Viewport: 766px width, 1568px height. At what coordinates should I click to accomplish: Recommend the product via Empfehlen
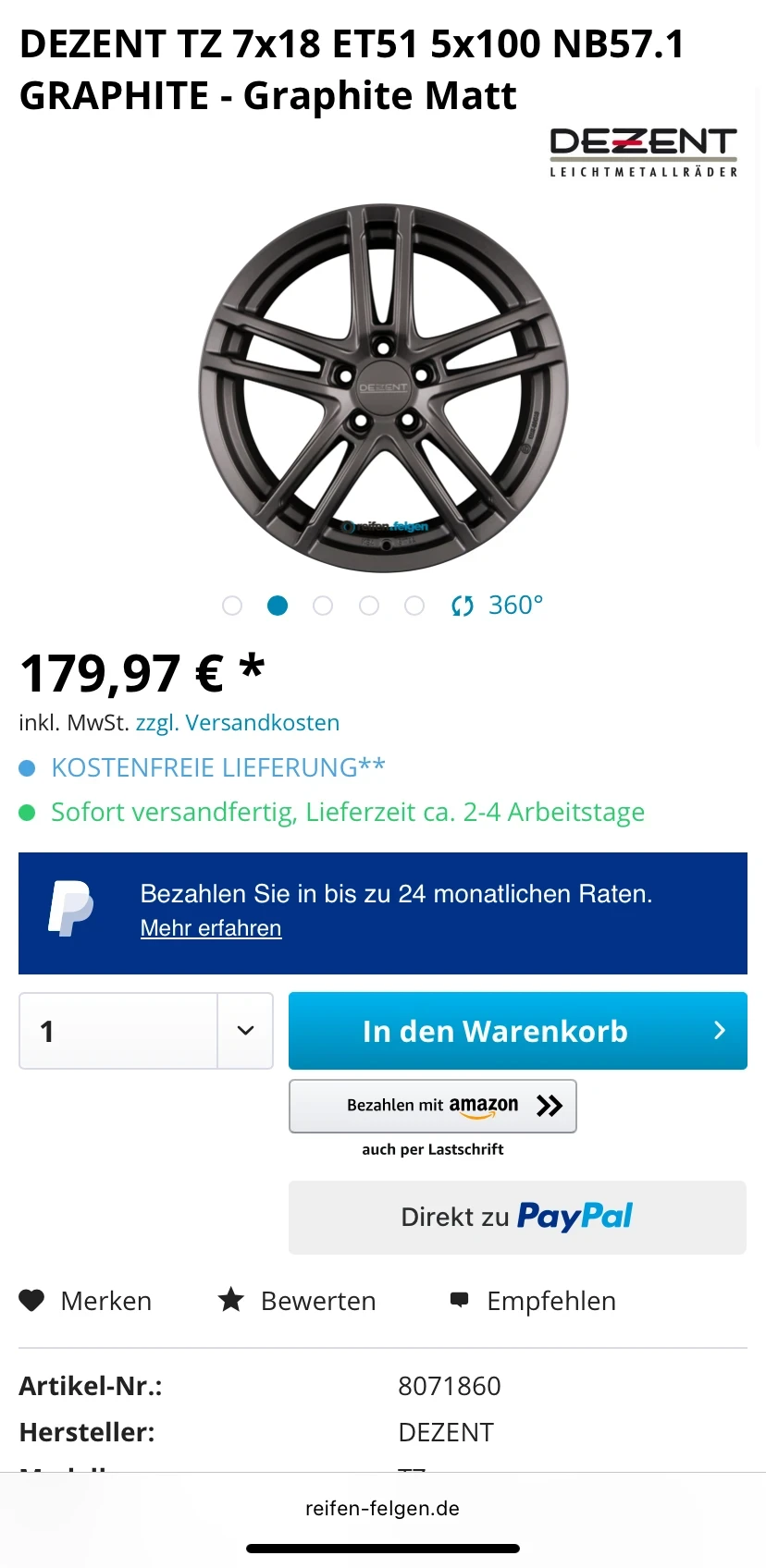[x=533, y=1301]
